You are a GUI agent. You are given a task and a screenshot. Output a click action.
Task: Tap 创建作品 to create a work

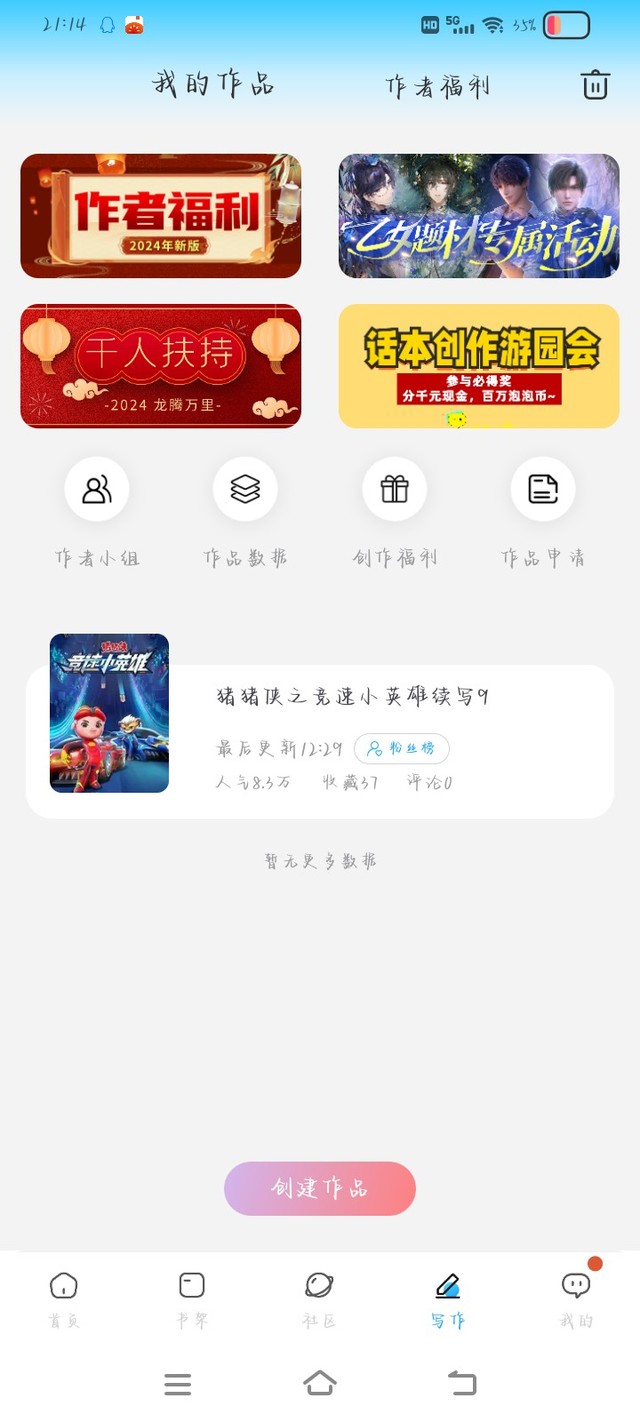pos(320,1188)
